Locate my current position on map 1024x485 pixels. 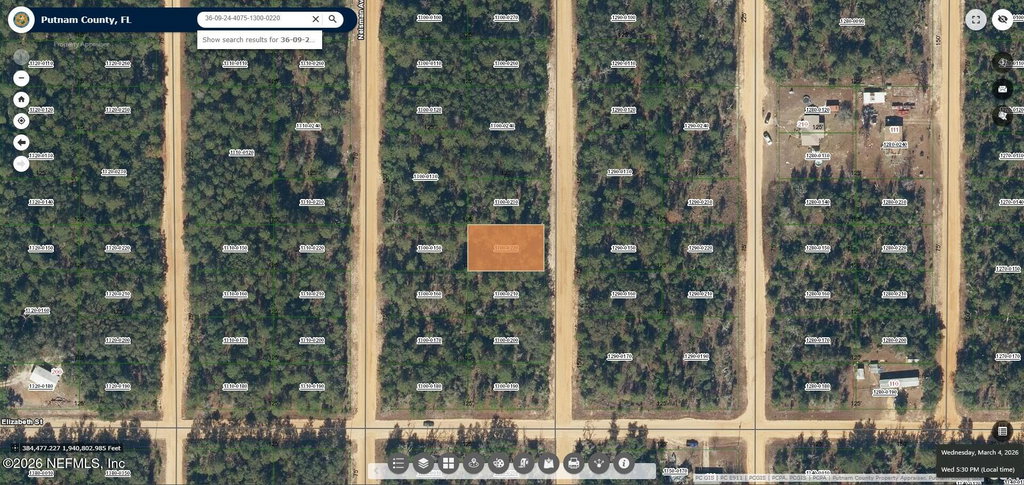[x=21, y=121]
